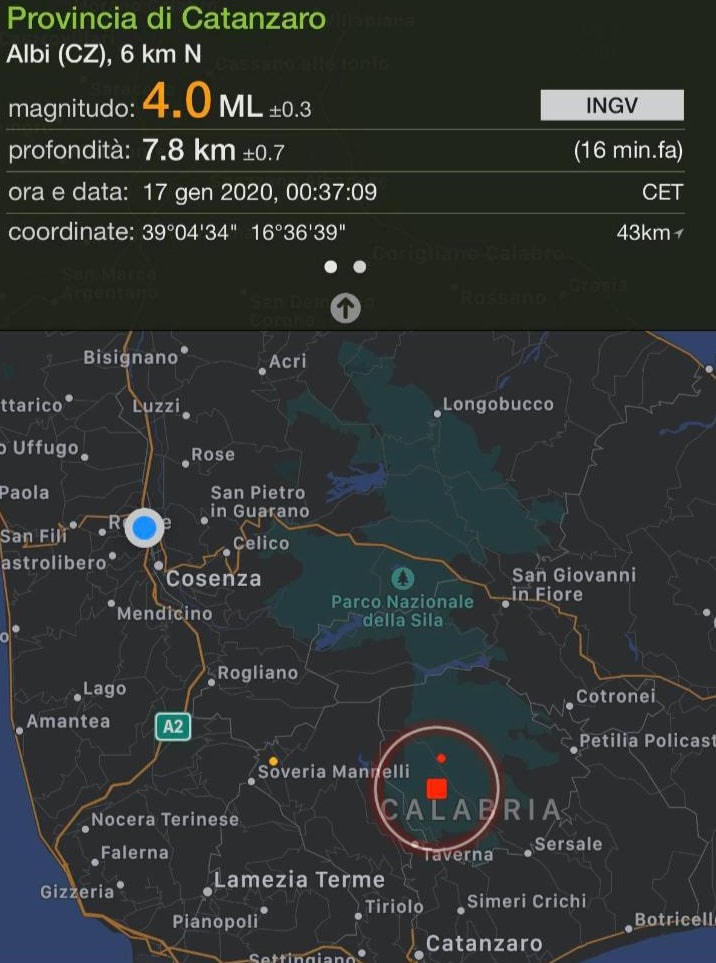716x963 pixels.
Task: Tap the red epicenter marker on map
Action: (x=437, y=788)
